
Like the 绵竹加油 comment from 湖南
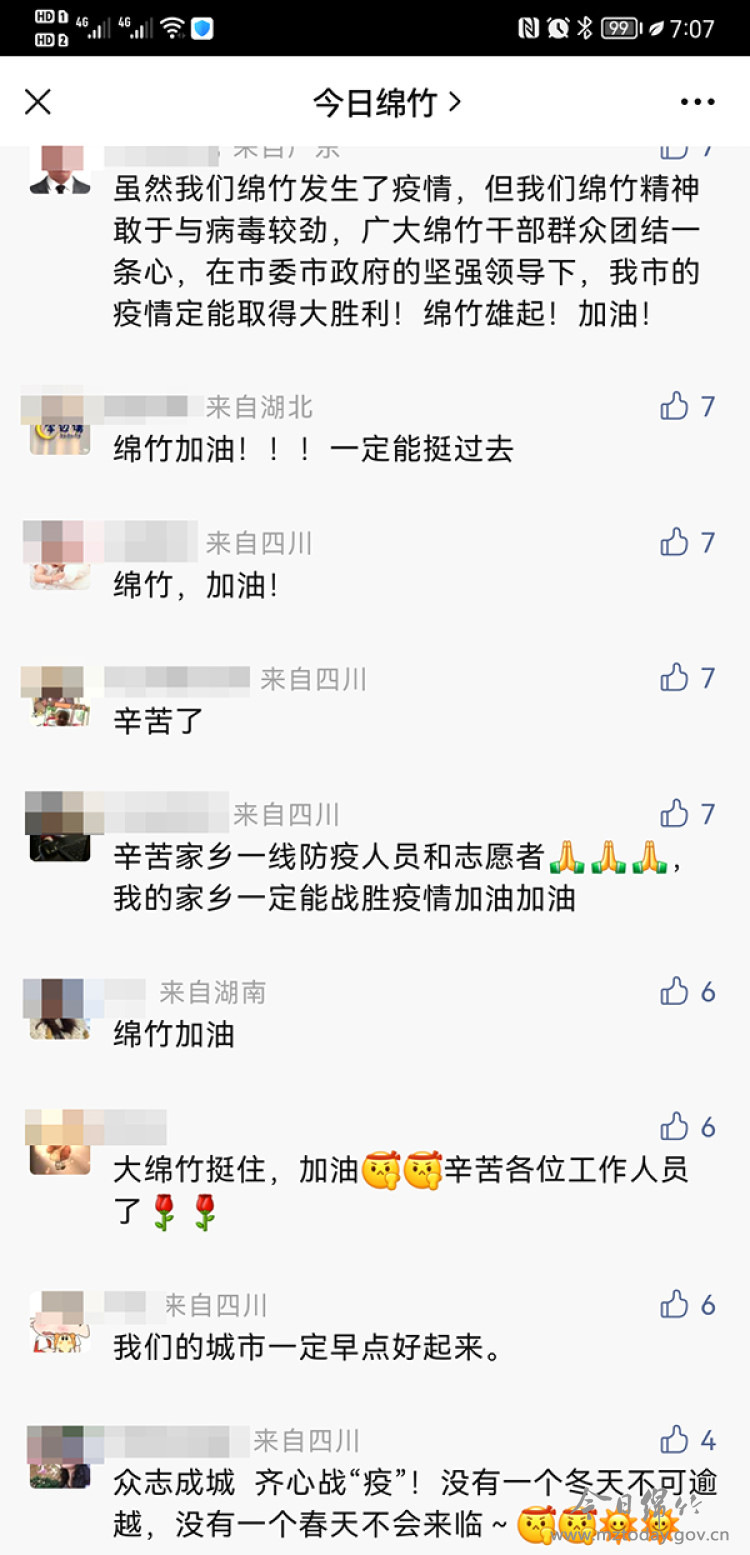[x=675, y=991]
